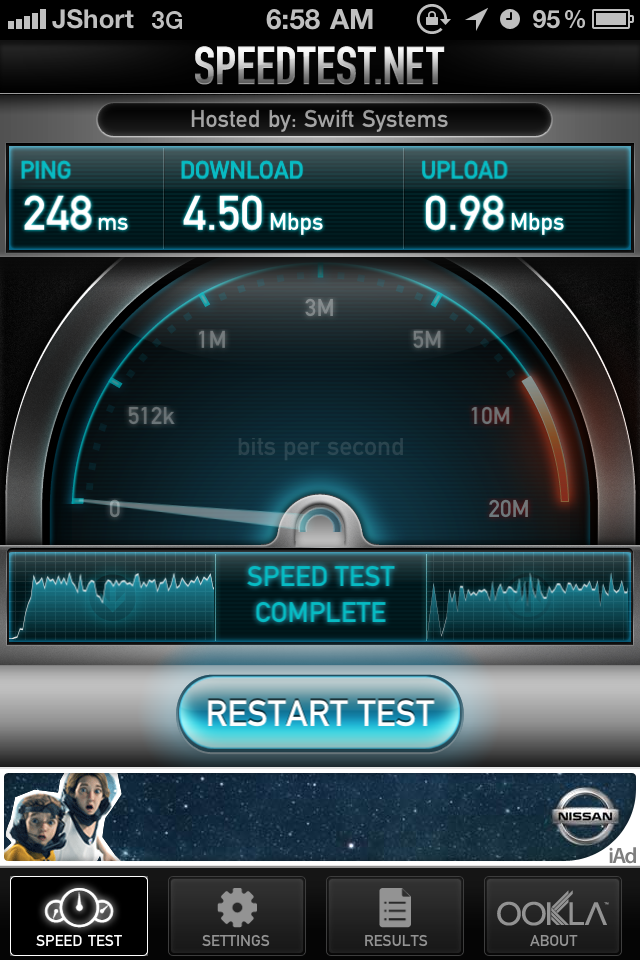Image resolution: width=640 pixels, height=960 pixels.
Task: Tap the Restart Test button
Action: pyautogui.click(x=320, y=713)
